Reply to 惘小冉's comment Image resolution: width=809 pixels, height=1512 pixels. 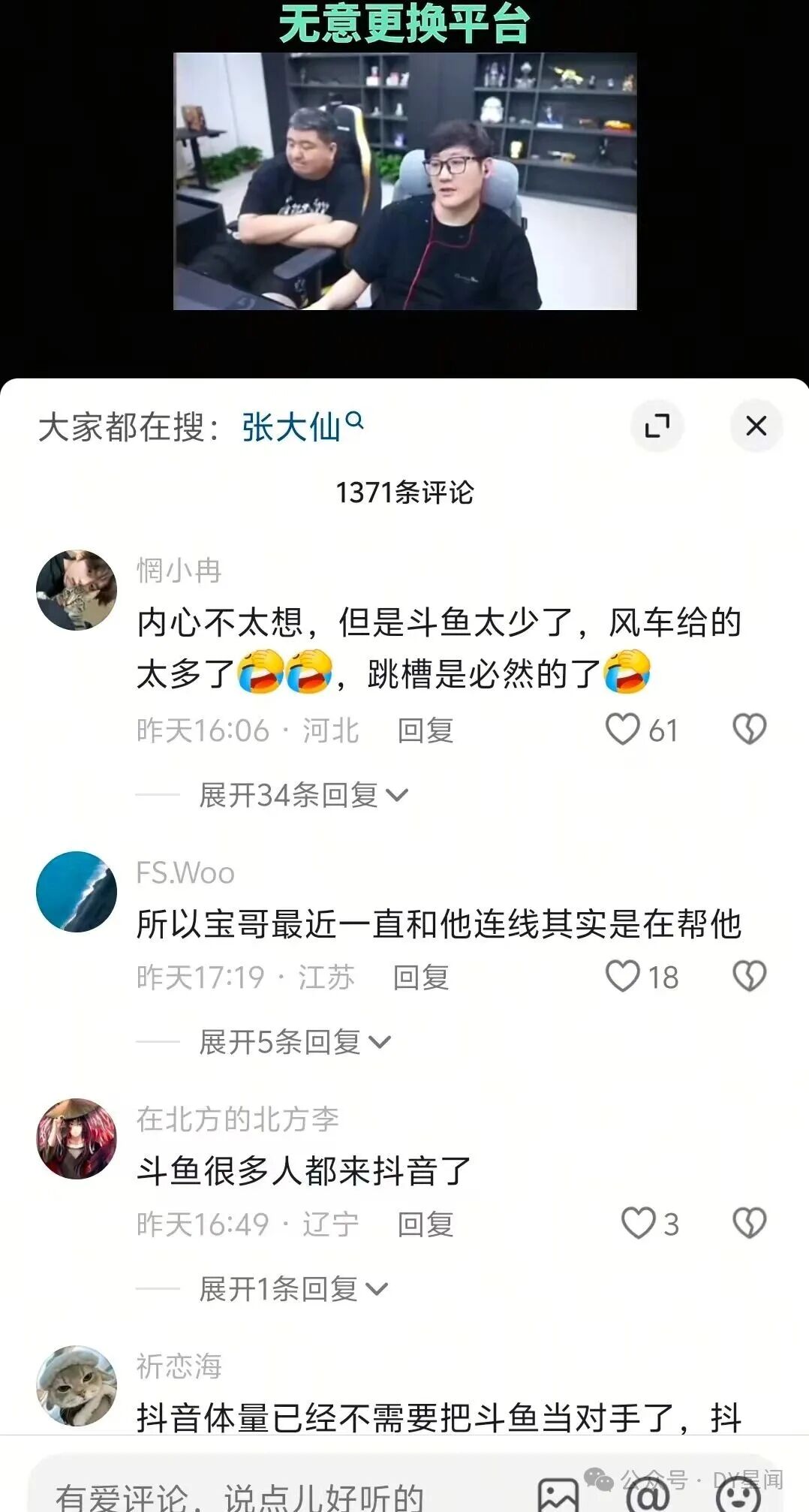click(426, 730)
